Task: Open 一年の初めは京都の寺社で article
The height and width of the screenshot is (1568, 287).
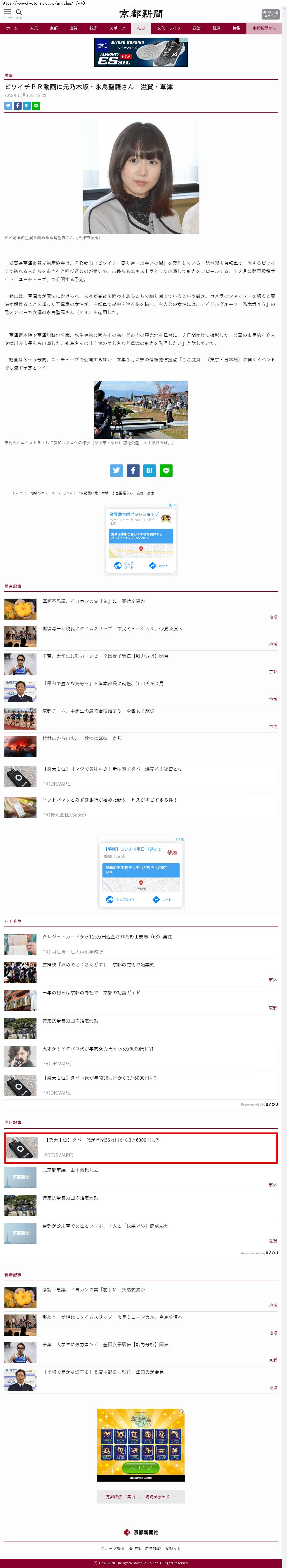Action: [x=91, y=993]
